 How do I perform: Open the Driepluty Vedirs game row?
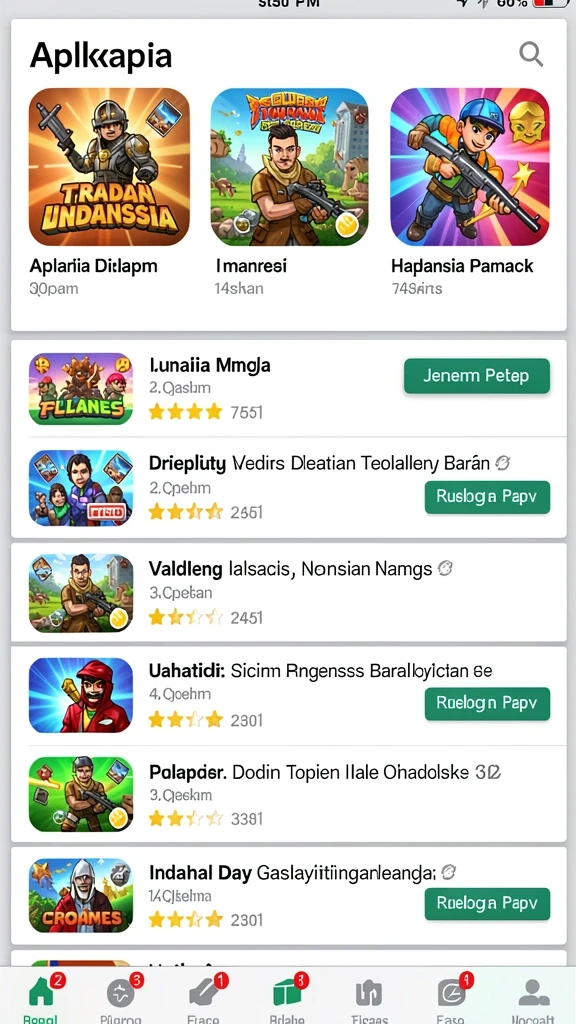[289, 488]
